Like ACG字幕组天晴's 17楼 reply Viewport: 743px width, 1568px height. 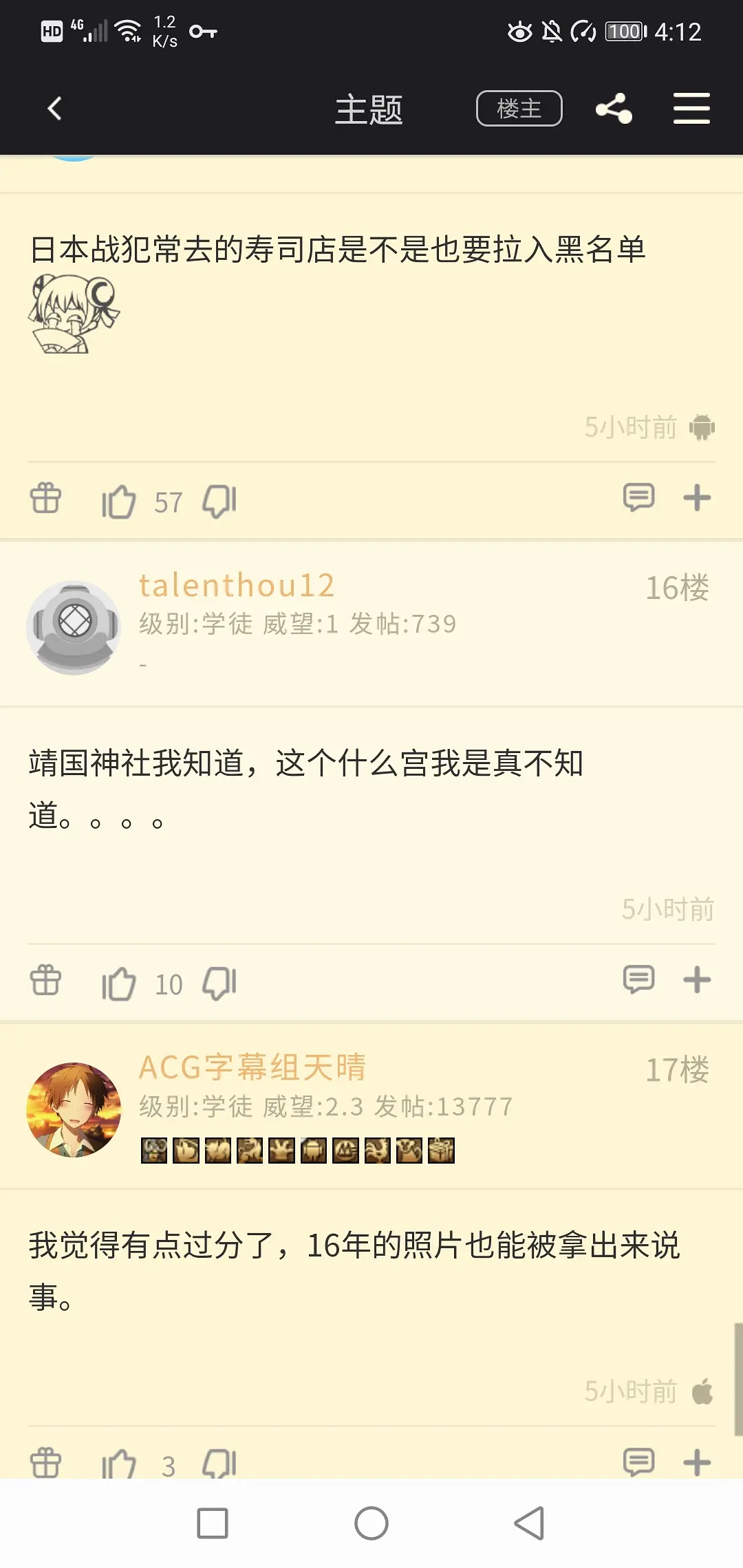[x=118, y=1463]
